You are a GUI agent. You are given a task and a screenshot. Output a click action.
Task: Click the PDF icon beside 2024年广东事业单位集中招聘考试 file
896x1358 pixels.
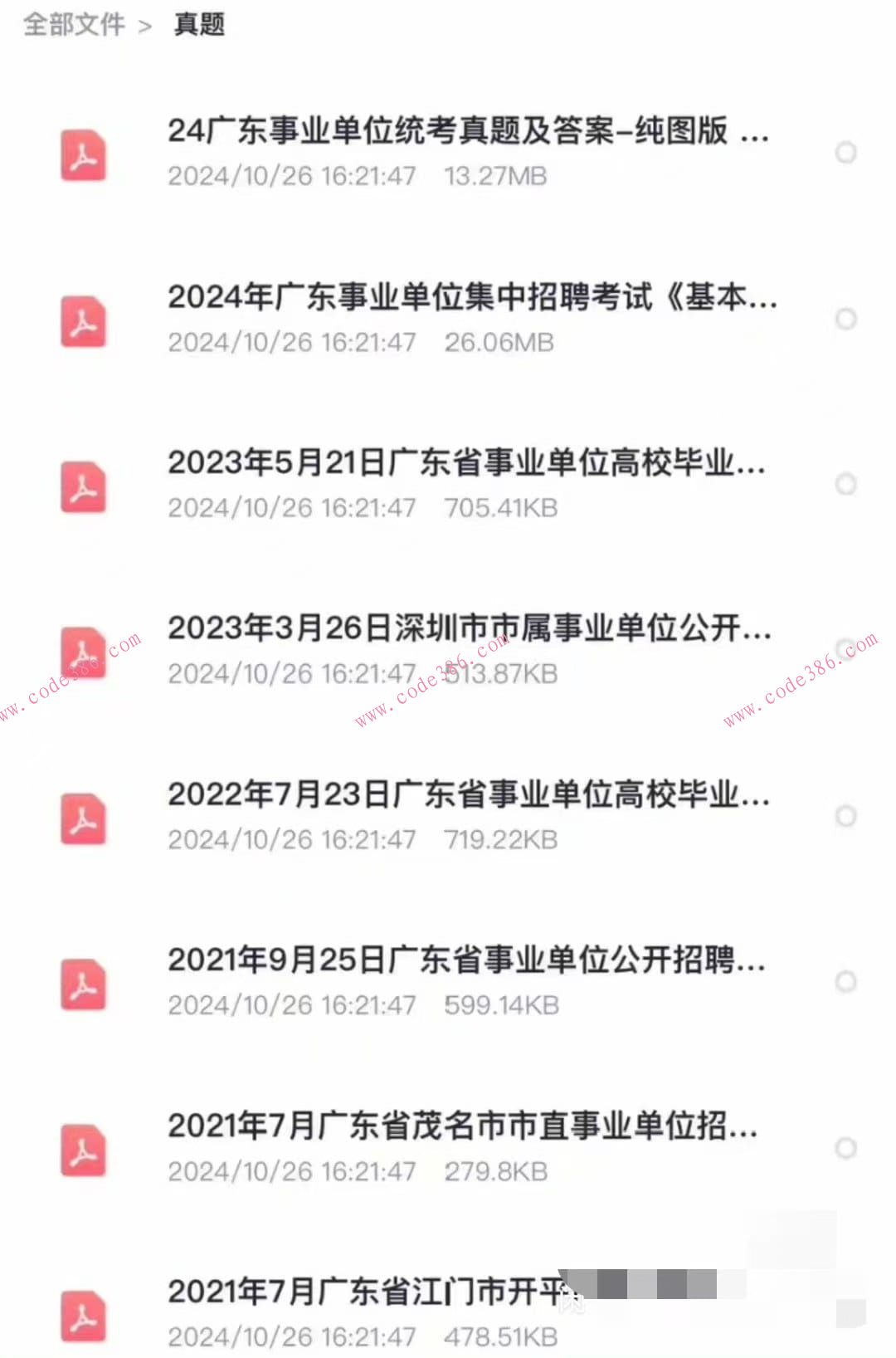(x=84, y=321)
